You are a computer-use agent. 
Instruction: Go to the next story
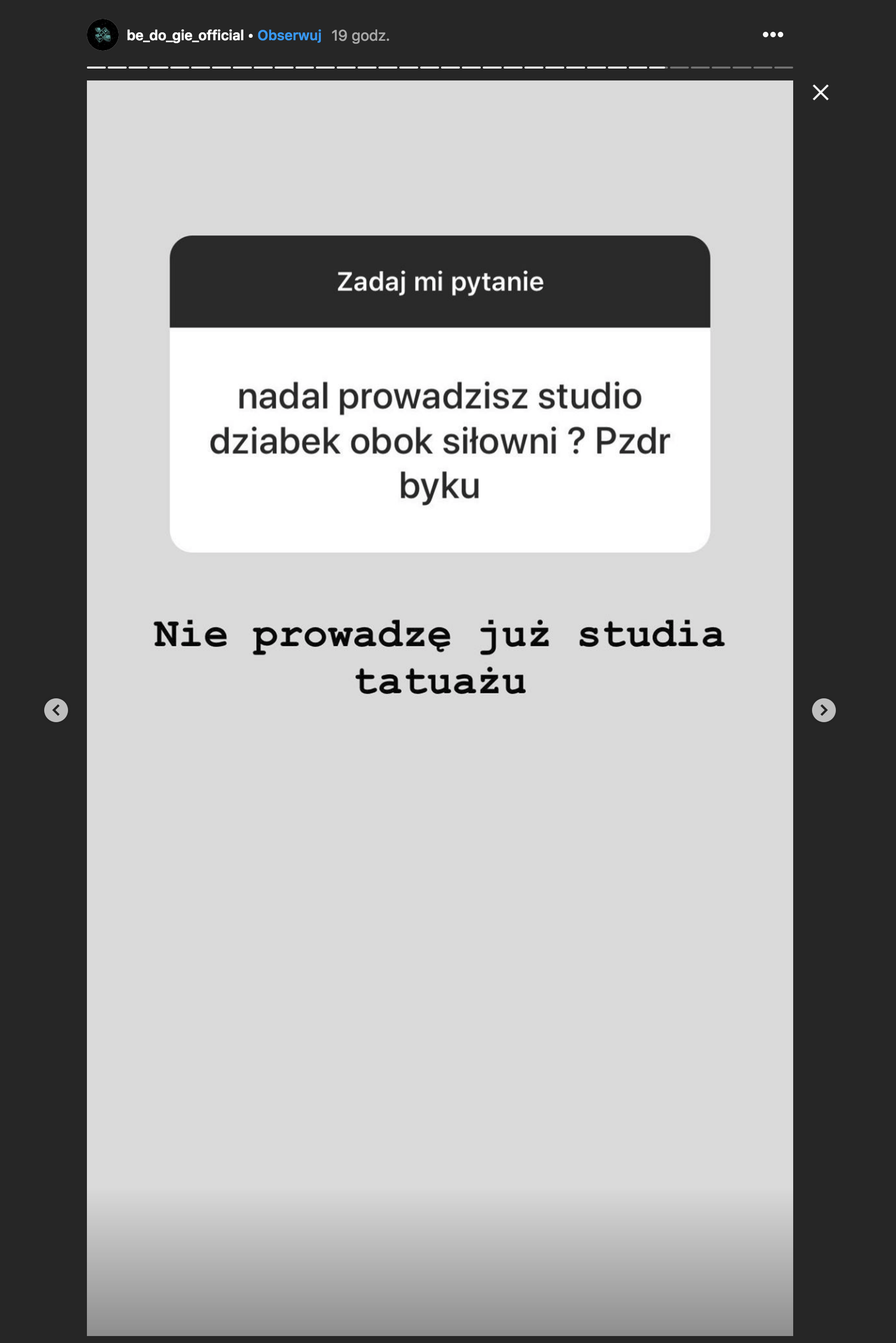(823, 710)
